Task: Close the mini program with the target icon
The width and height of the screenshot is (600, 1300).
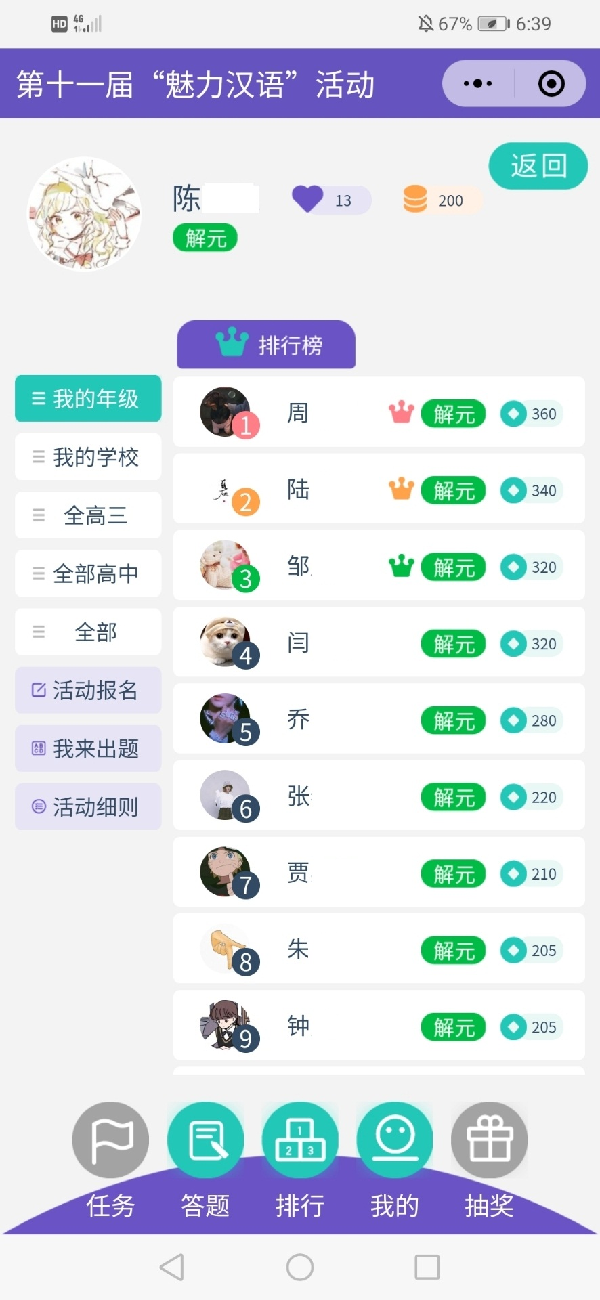Action: point(551,84)
